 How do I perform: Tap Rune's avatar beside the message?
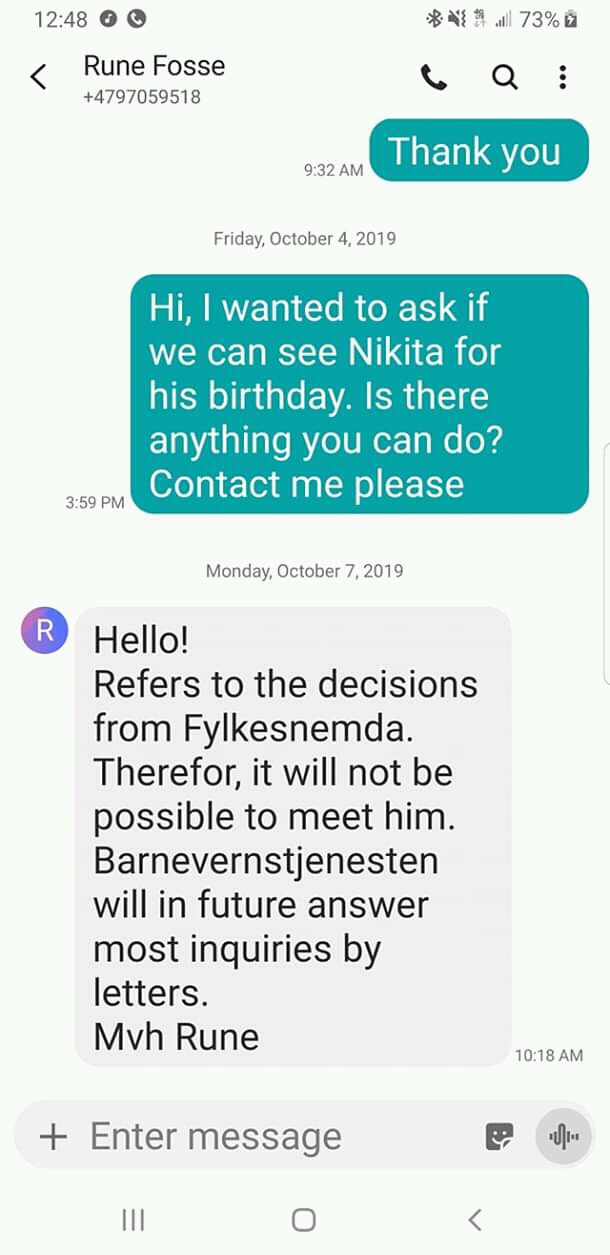[x=44, y=630]
